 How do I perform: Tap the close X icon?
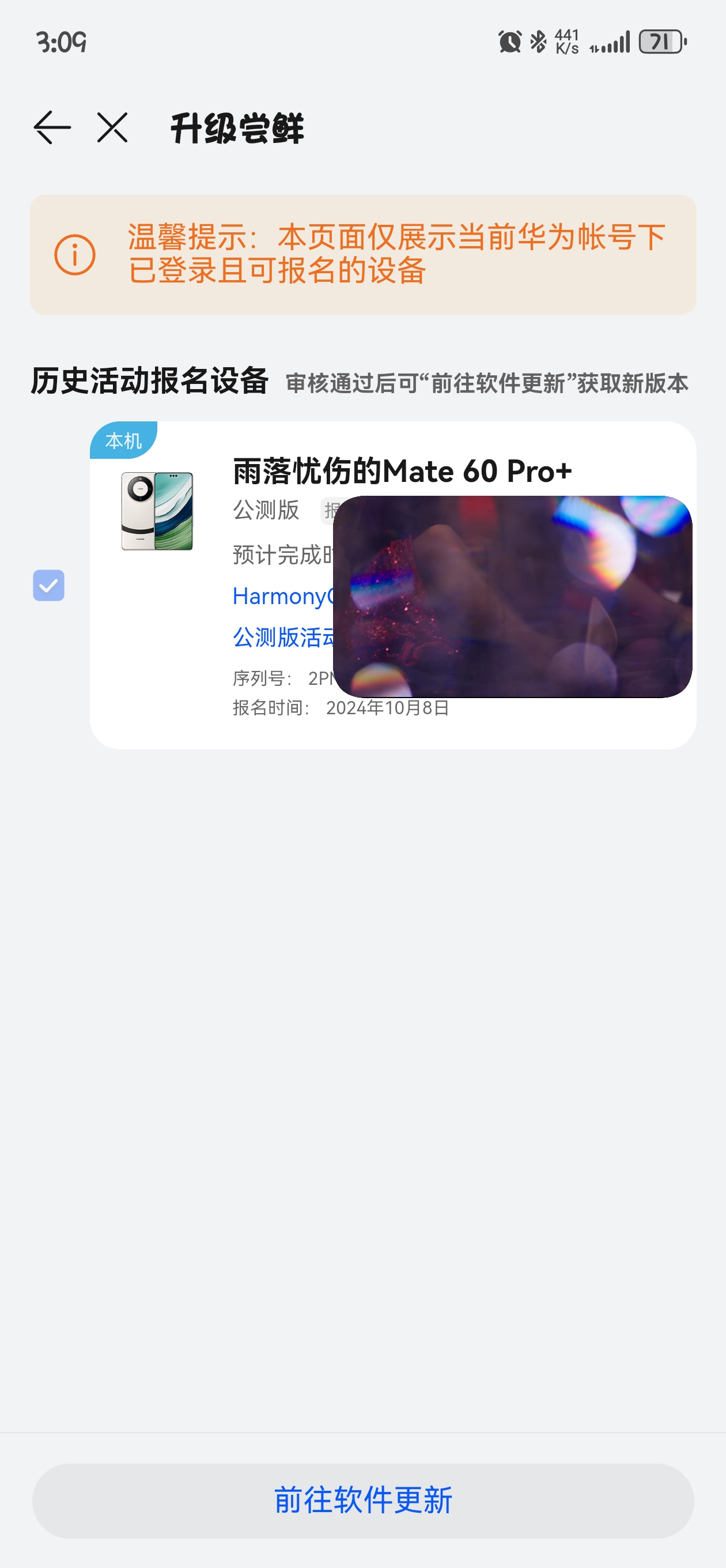click(112, 128)
